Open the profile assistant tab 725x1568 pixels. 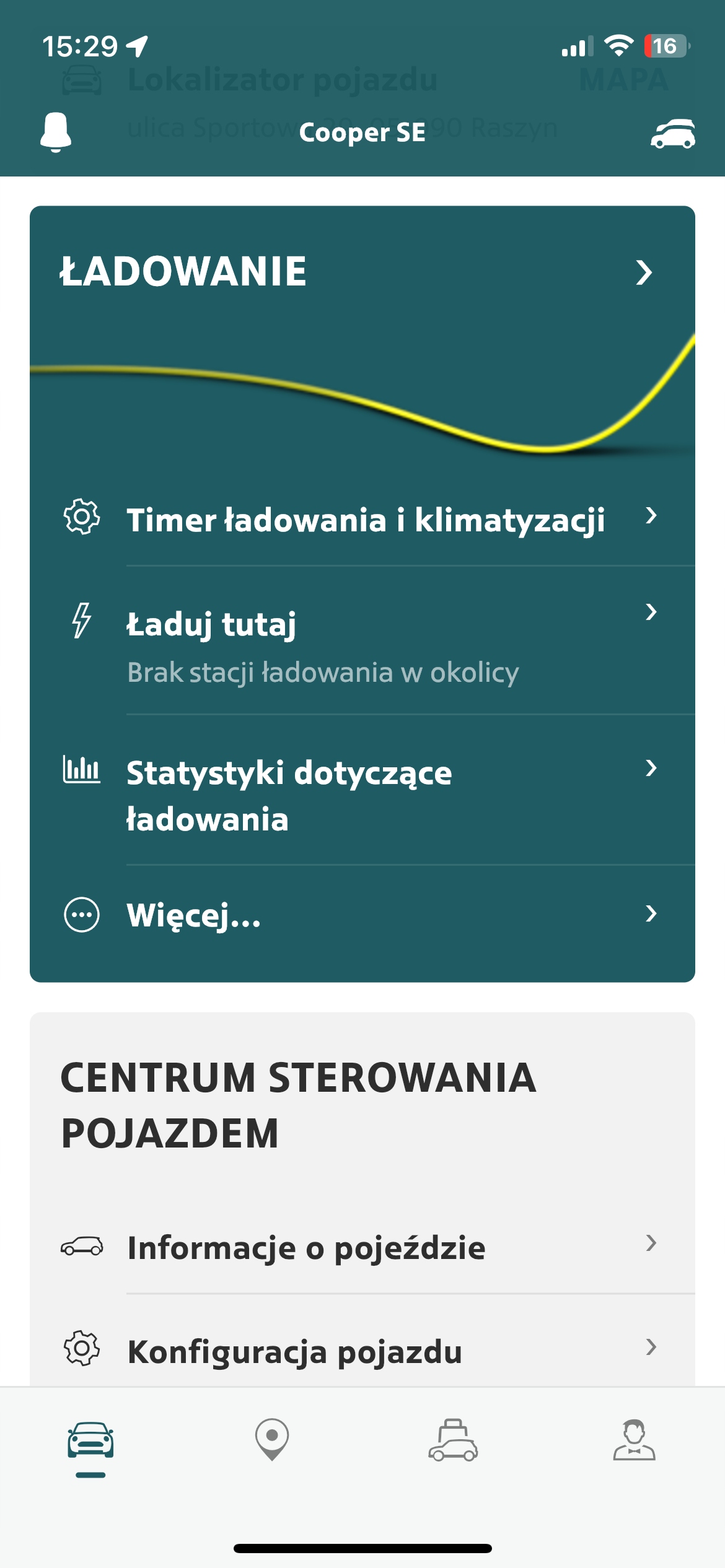[x=634, y=1440]
